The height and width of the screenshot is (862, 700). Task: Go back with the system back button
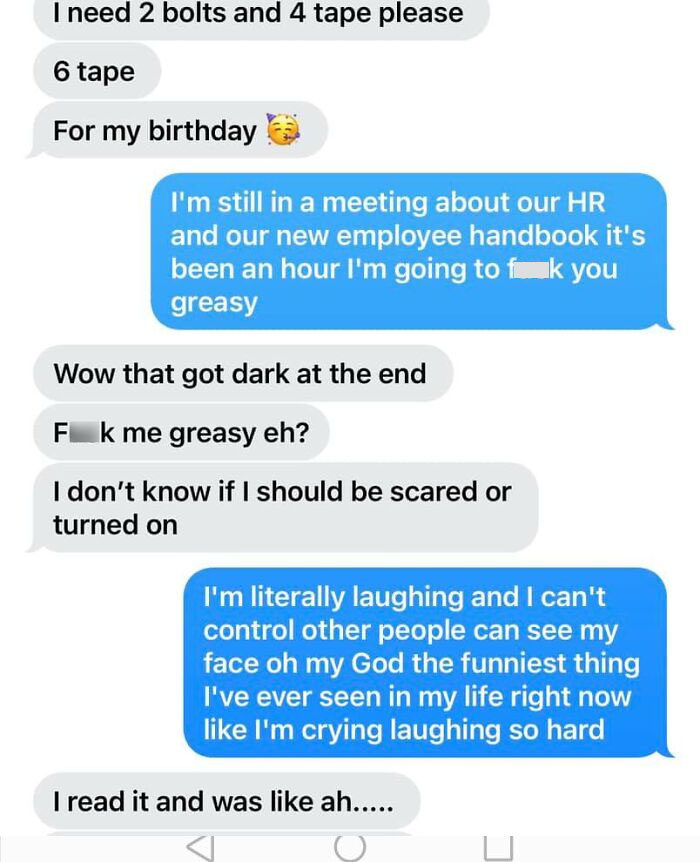(x=201, y=848)
